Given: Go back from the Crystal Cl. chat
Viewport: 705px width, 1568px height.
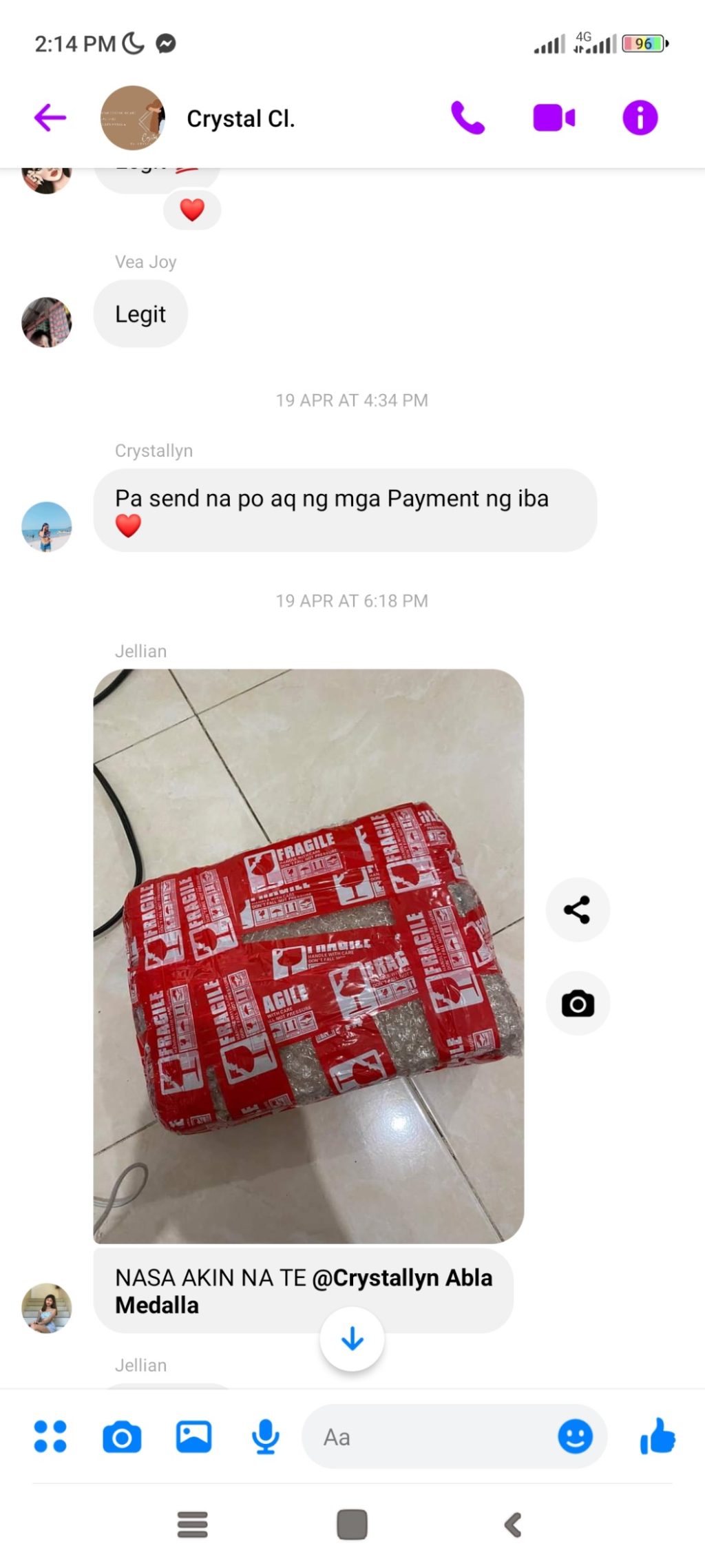Looking at the screenshot, I should (50, 118).
